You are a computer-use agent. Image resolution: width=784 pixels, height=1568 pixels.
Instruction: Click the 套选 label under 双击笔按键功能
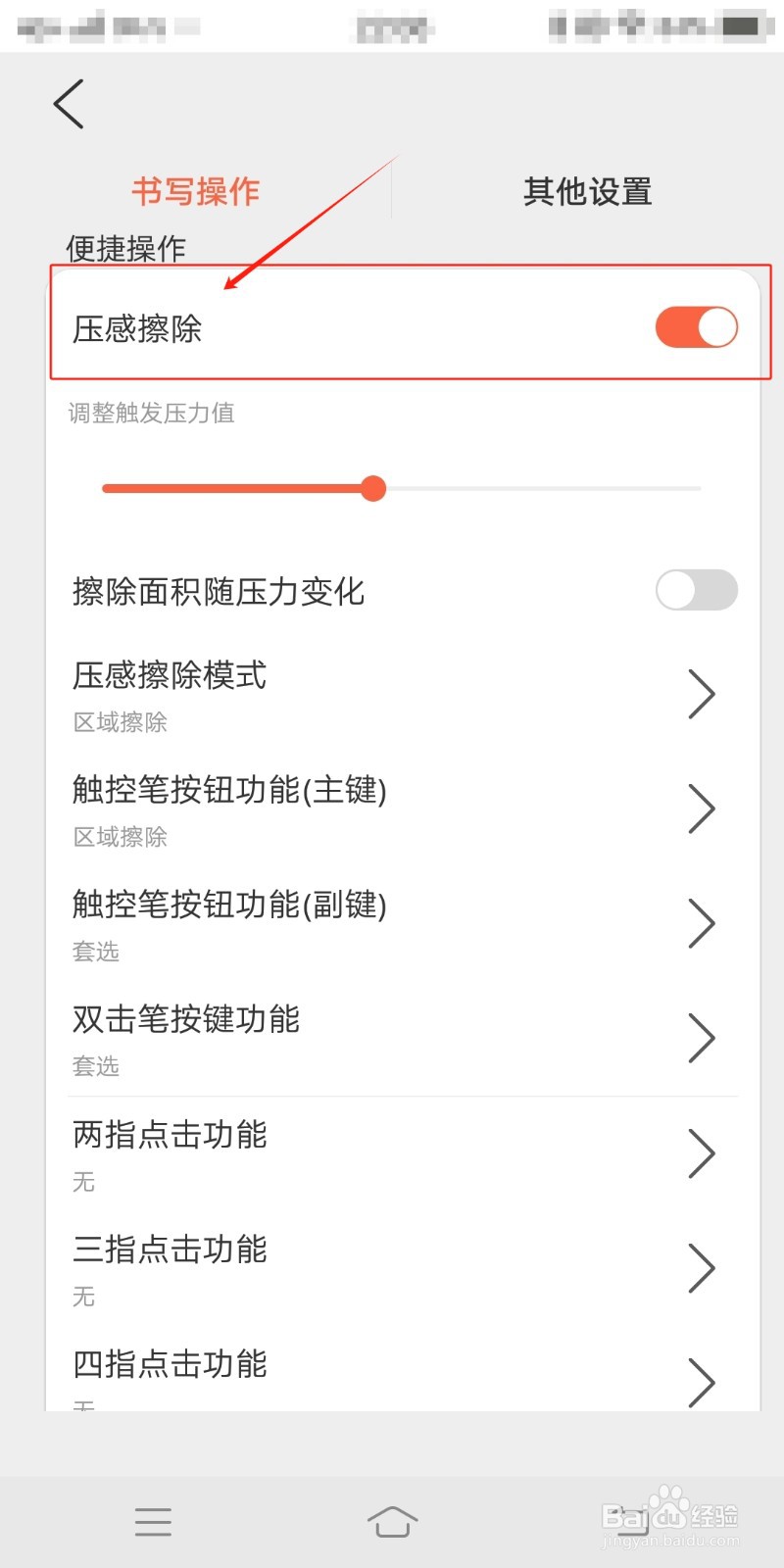pos(96,1067)
